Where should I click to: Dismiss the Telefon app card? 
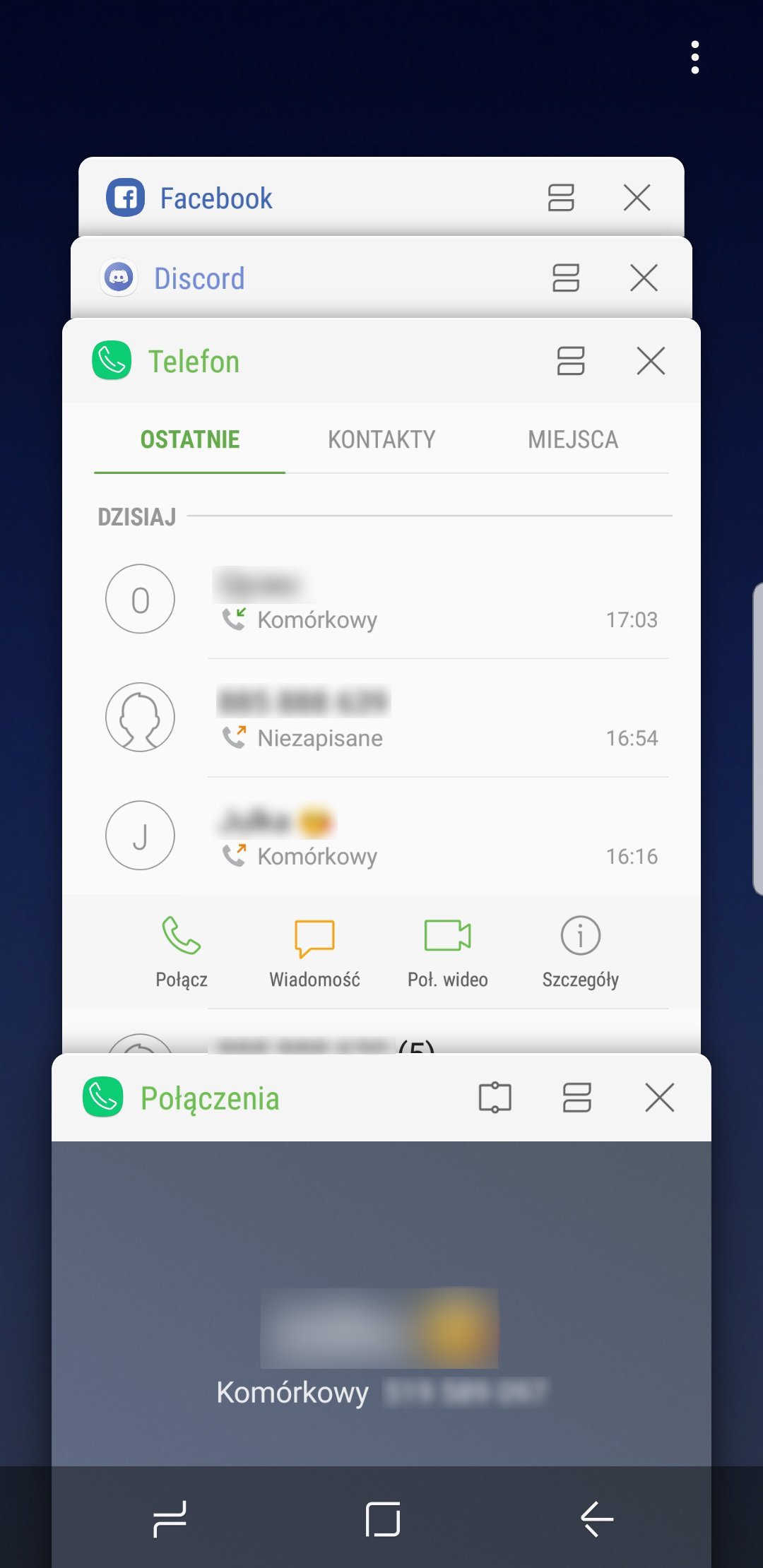tap(651, 361)
